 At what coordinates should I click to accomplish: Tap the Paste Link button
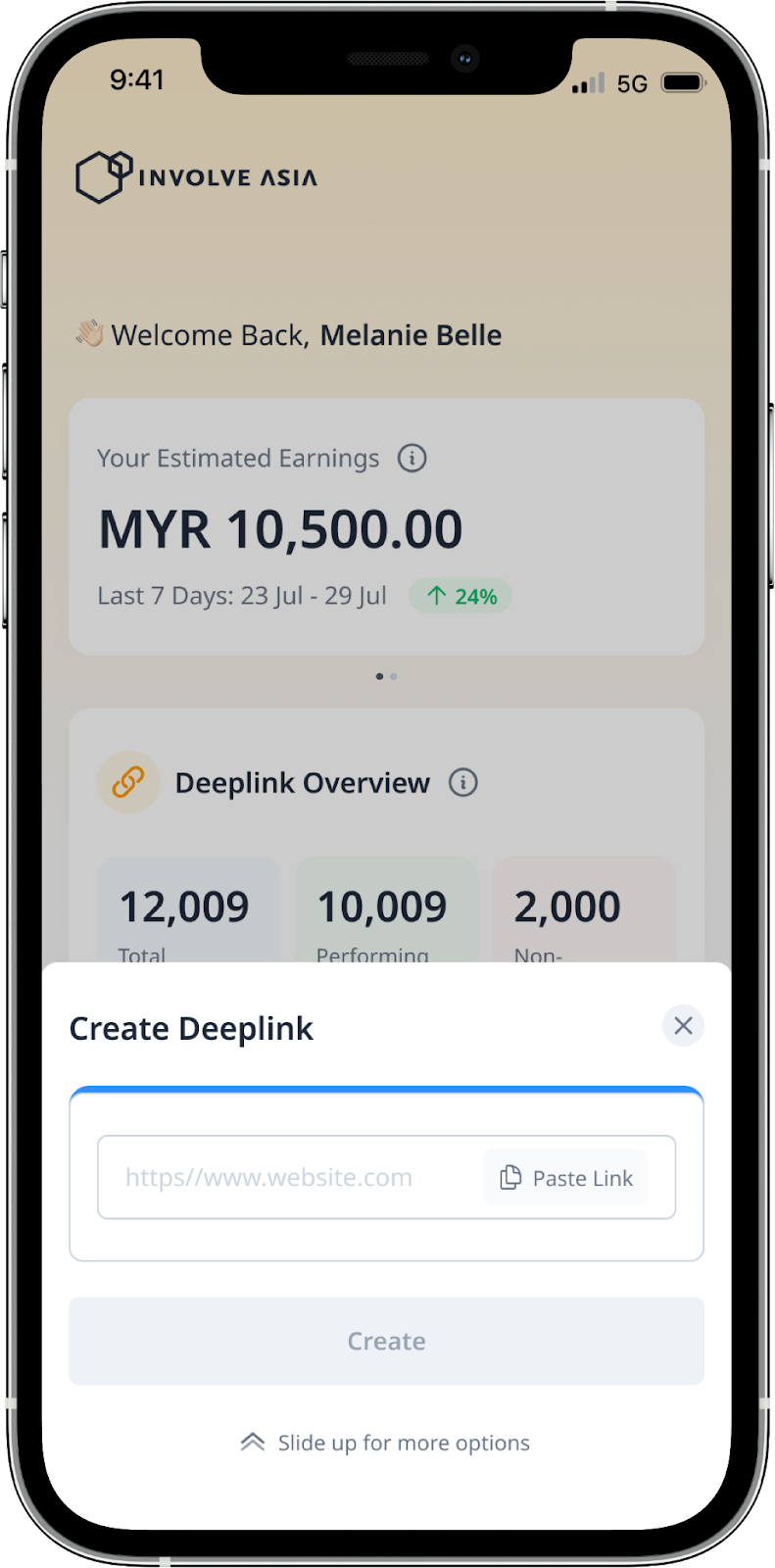566,1178
